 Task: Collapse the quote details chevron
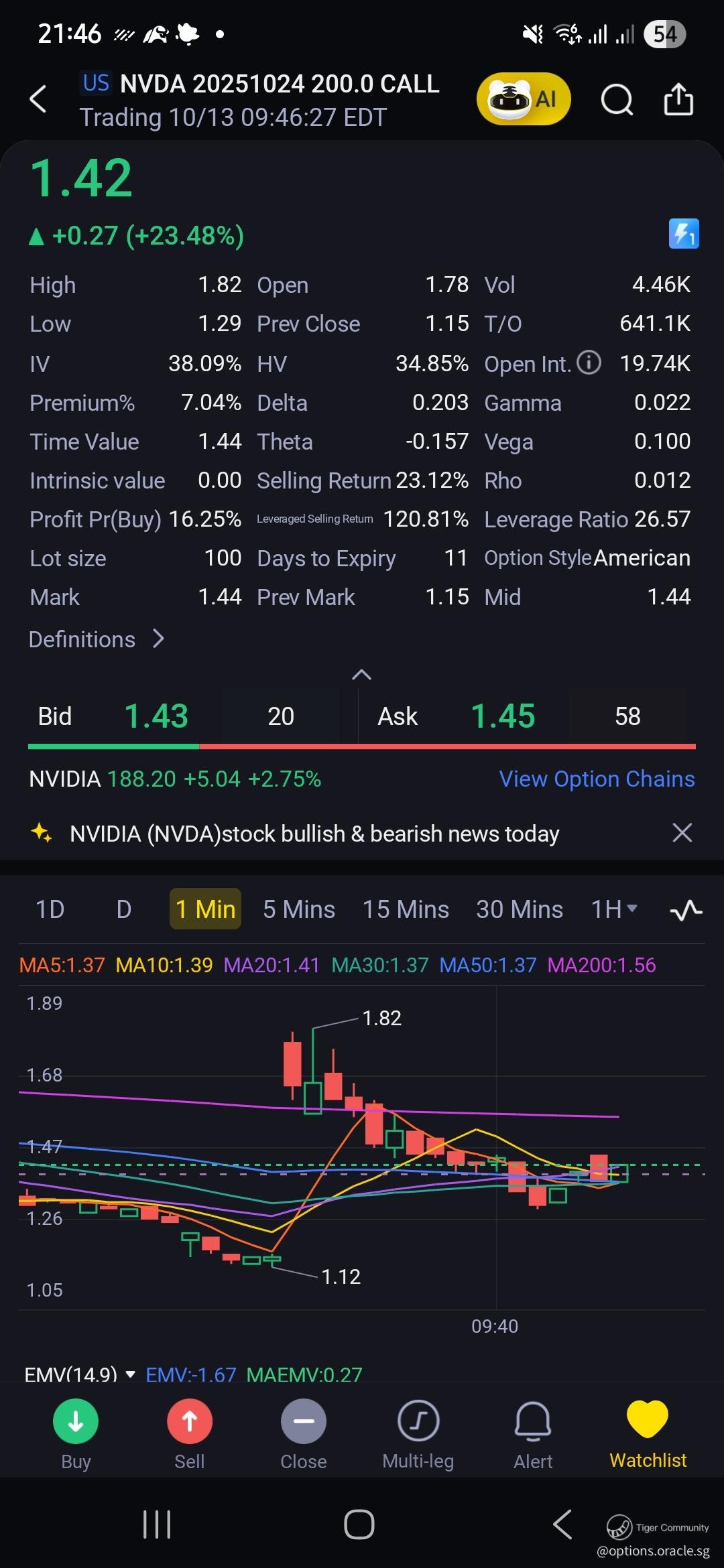click(361, 674)
